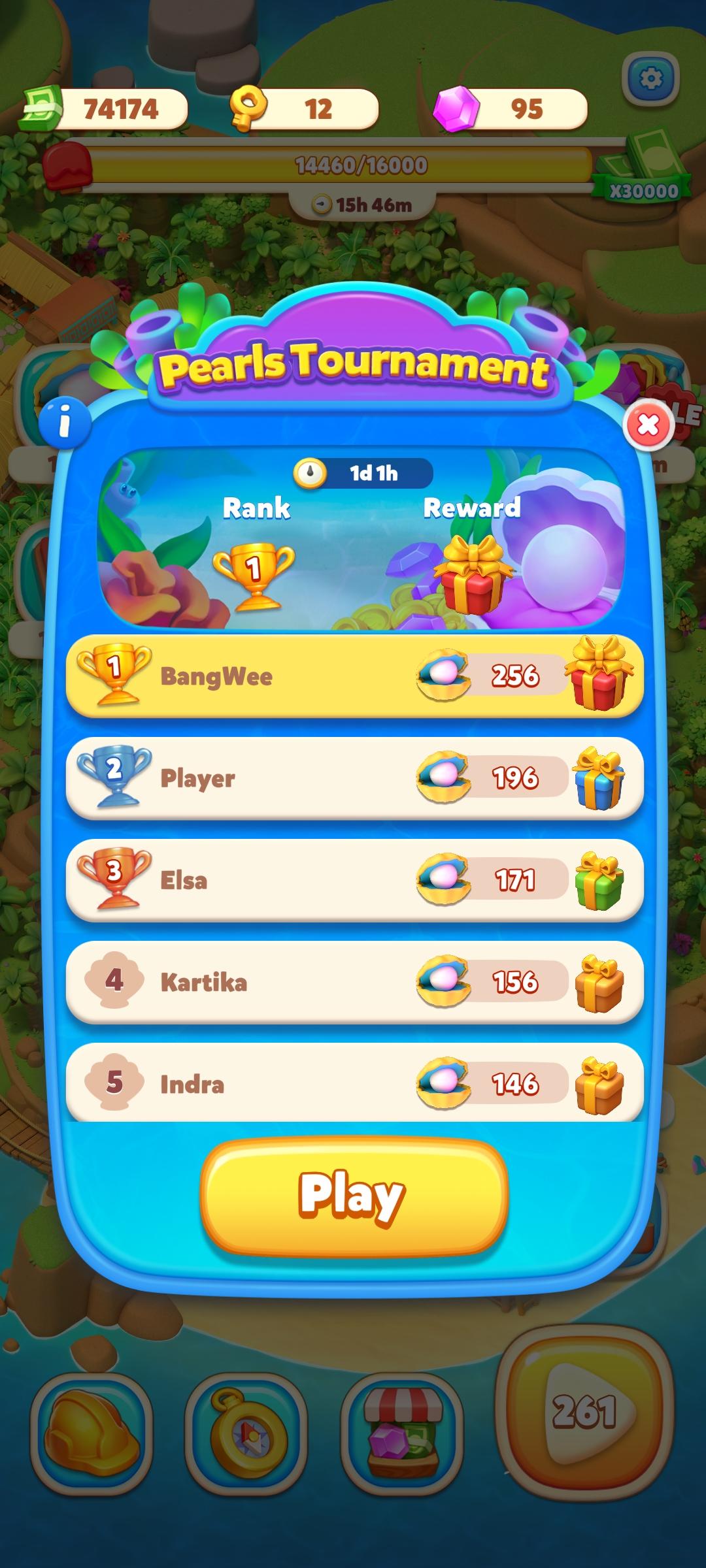Click Player's blue gift box
Image resolution: width=706 pixels, height=1568 pixels.
[598, 779]
